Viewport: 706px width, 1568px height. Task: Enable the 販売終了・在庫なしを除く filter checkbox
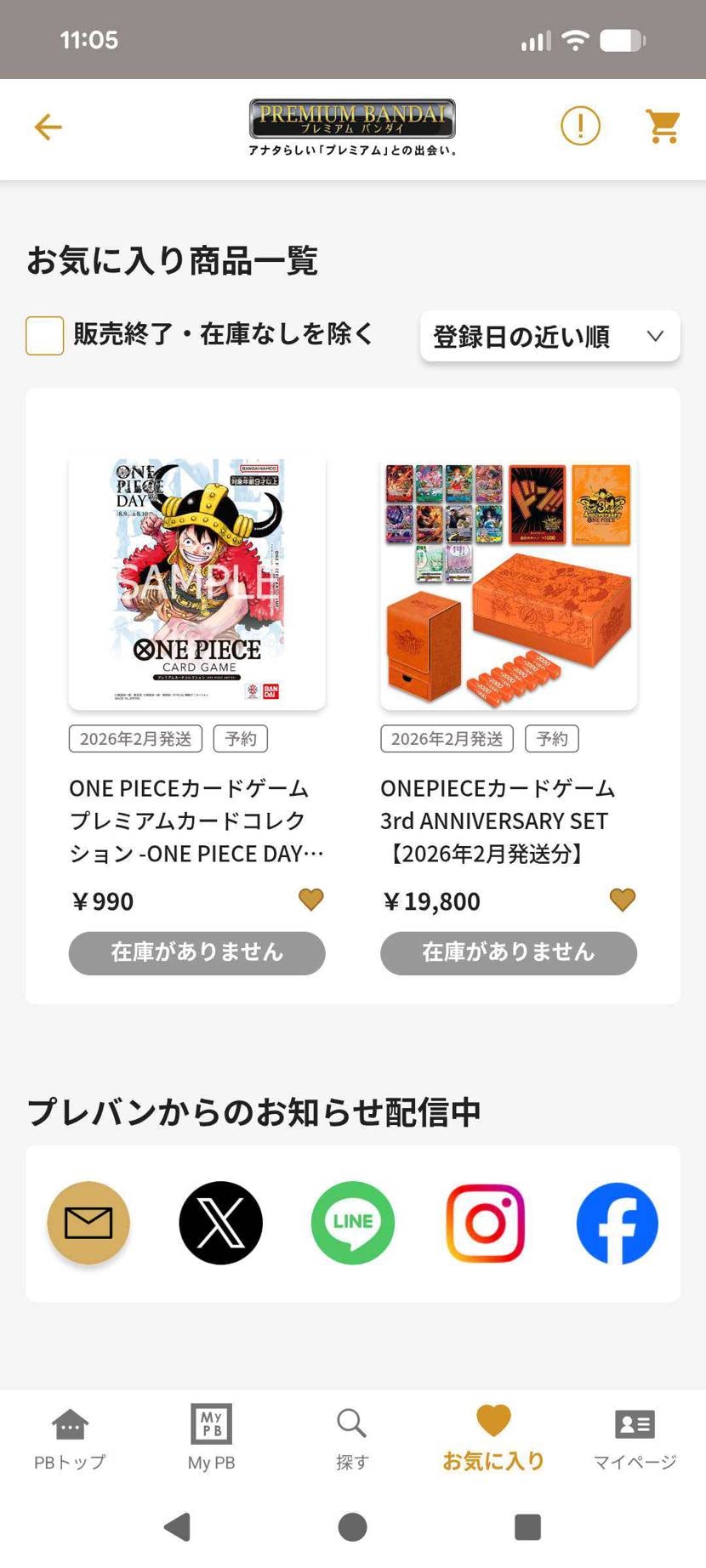tap(44, 335)
